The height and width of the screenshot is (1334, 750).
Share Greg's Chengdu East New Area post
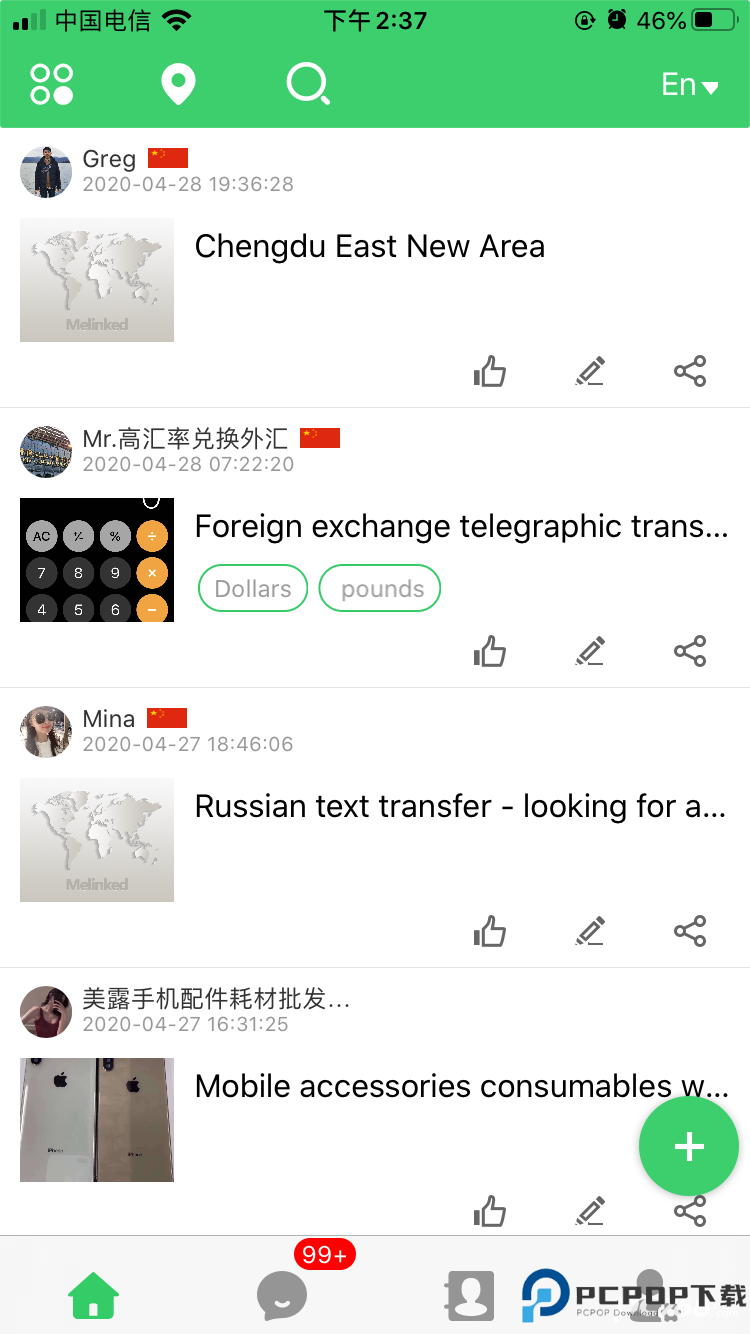690,372
